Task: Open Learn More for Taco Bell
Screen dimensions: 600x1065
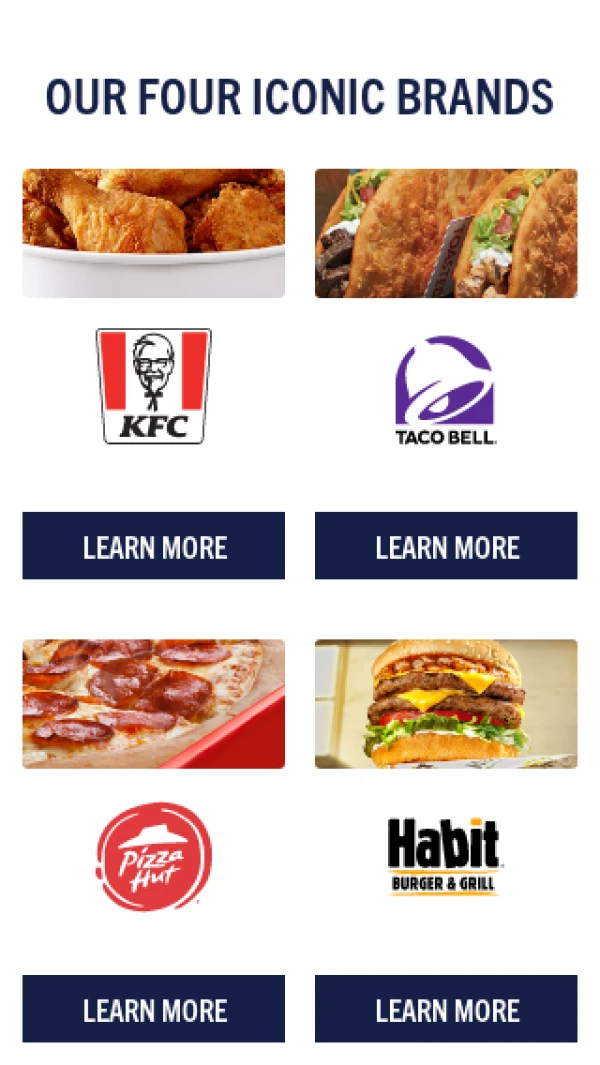Action: pos(446,546)
